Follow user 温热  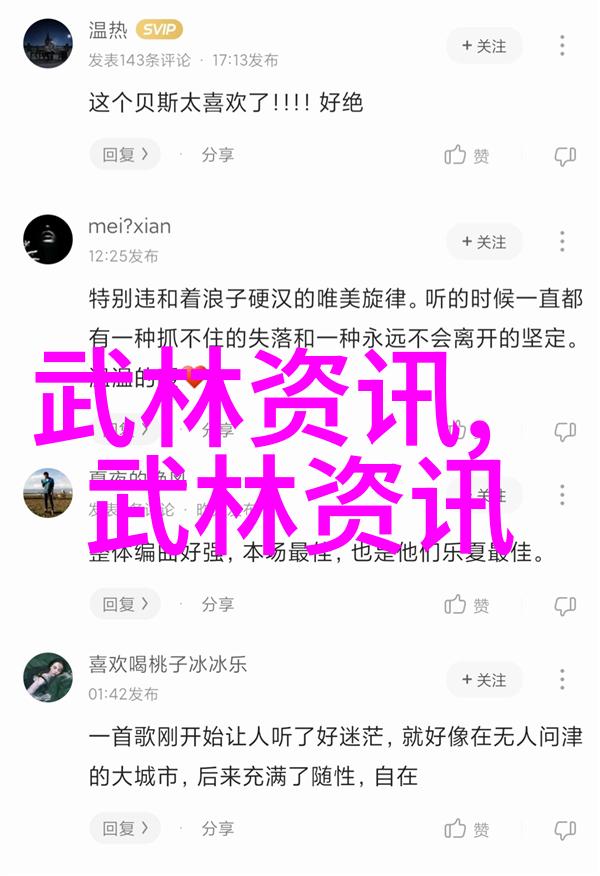(485, 46)
